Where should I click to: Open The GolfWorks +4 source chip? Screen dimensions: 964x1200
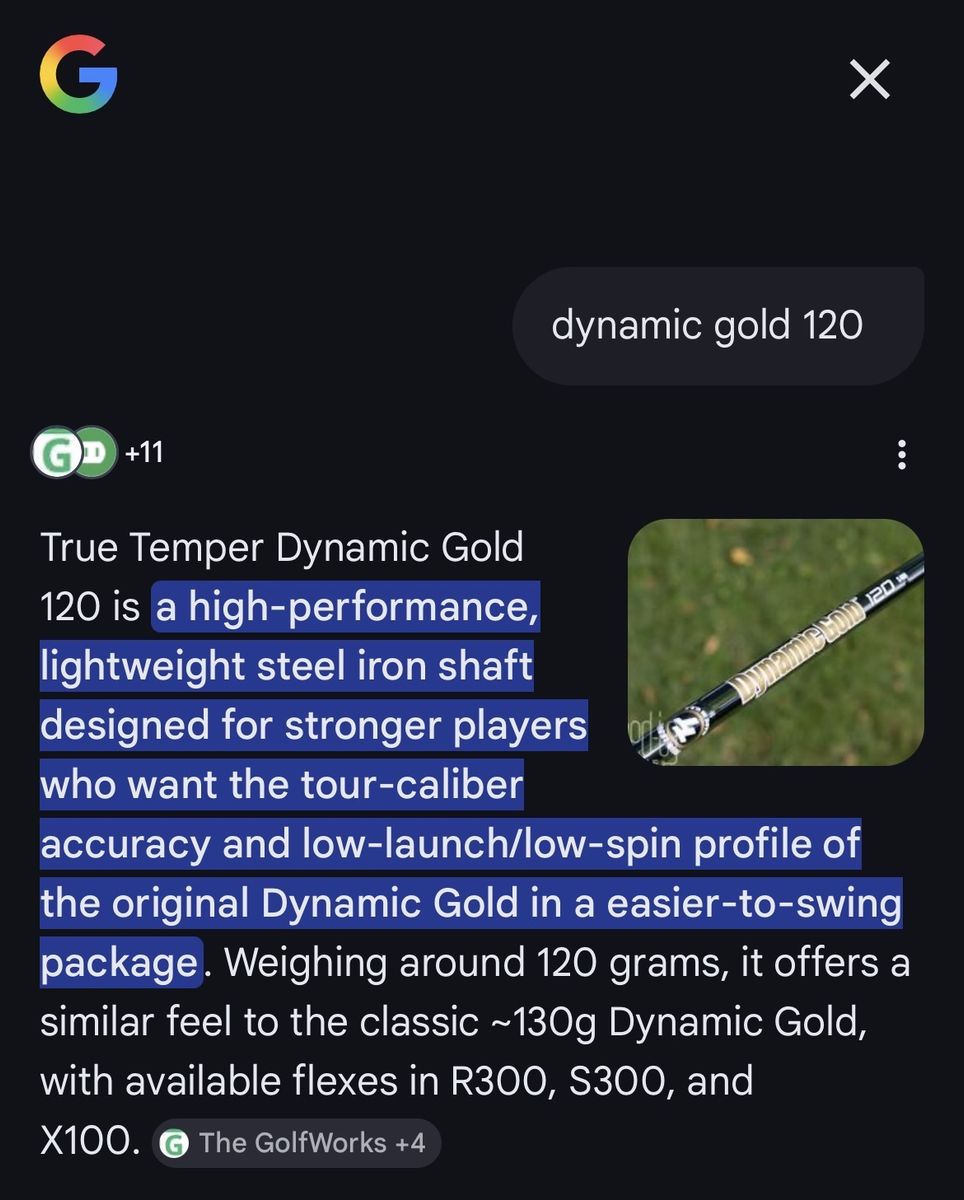pos(297,1143)
